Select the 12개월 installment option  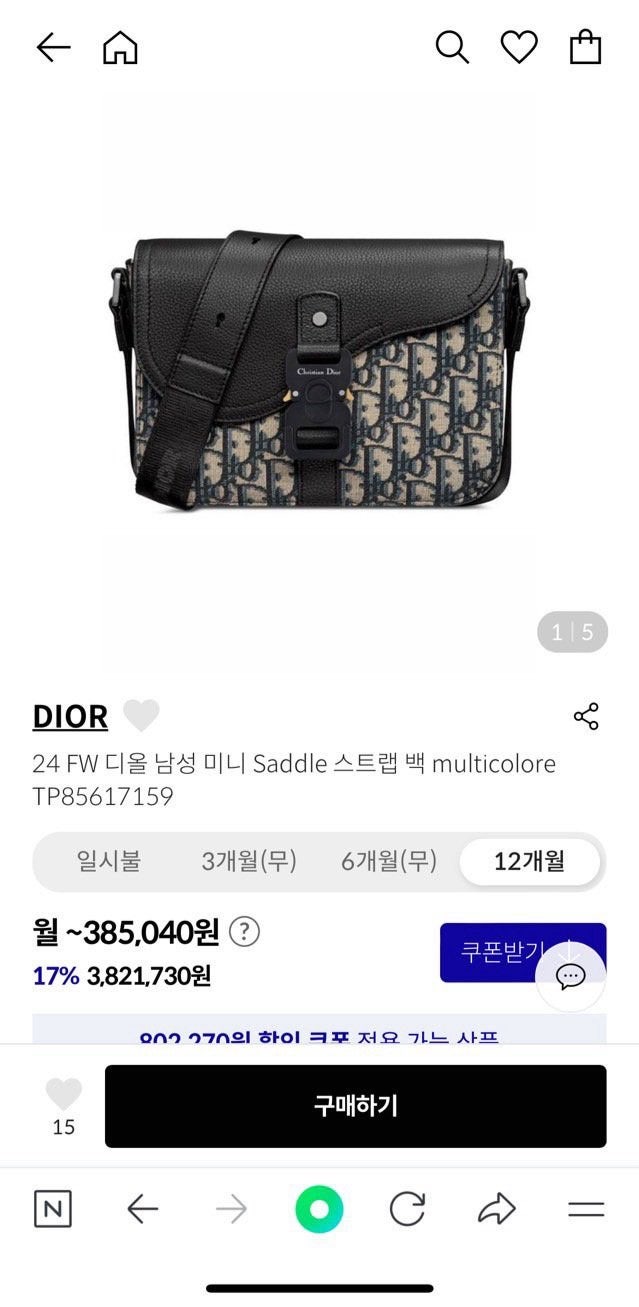coord(529,861)
